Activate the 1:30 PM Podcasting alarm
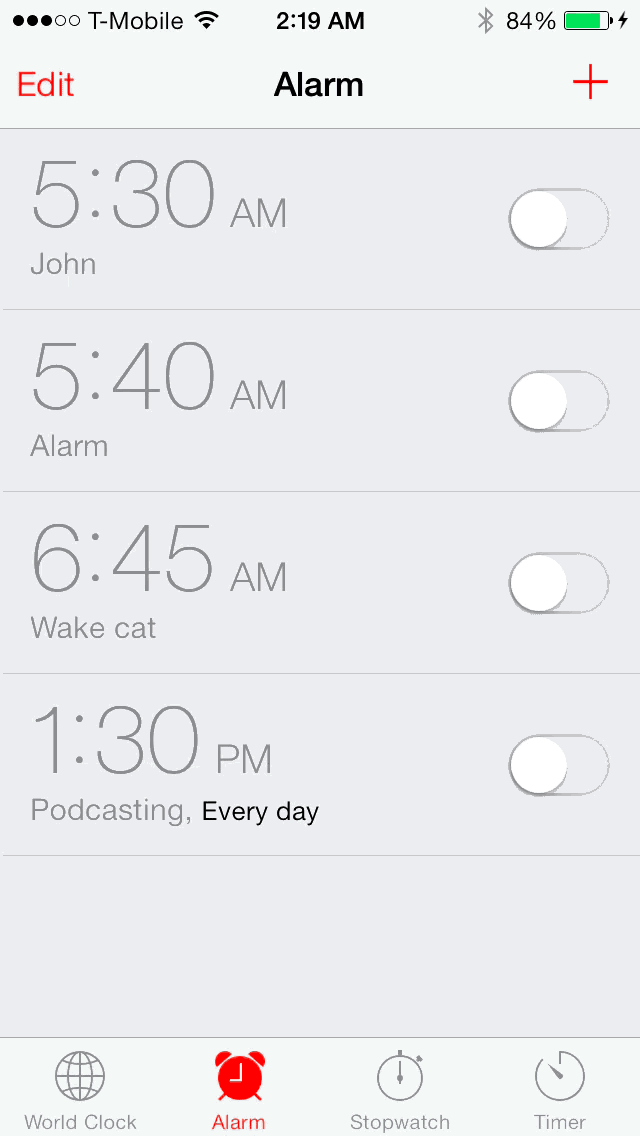The height and width of the screenshot is (1136, 640). click(x=558, y=765)
